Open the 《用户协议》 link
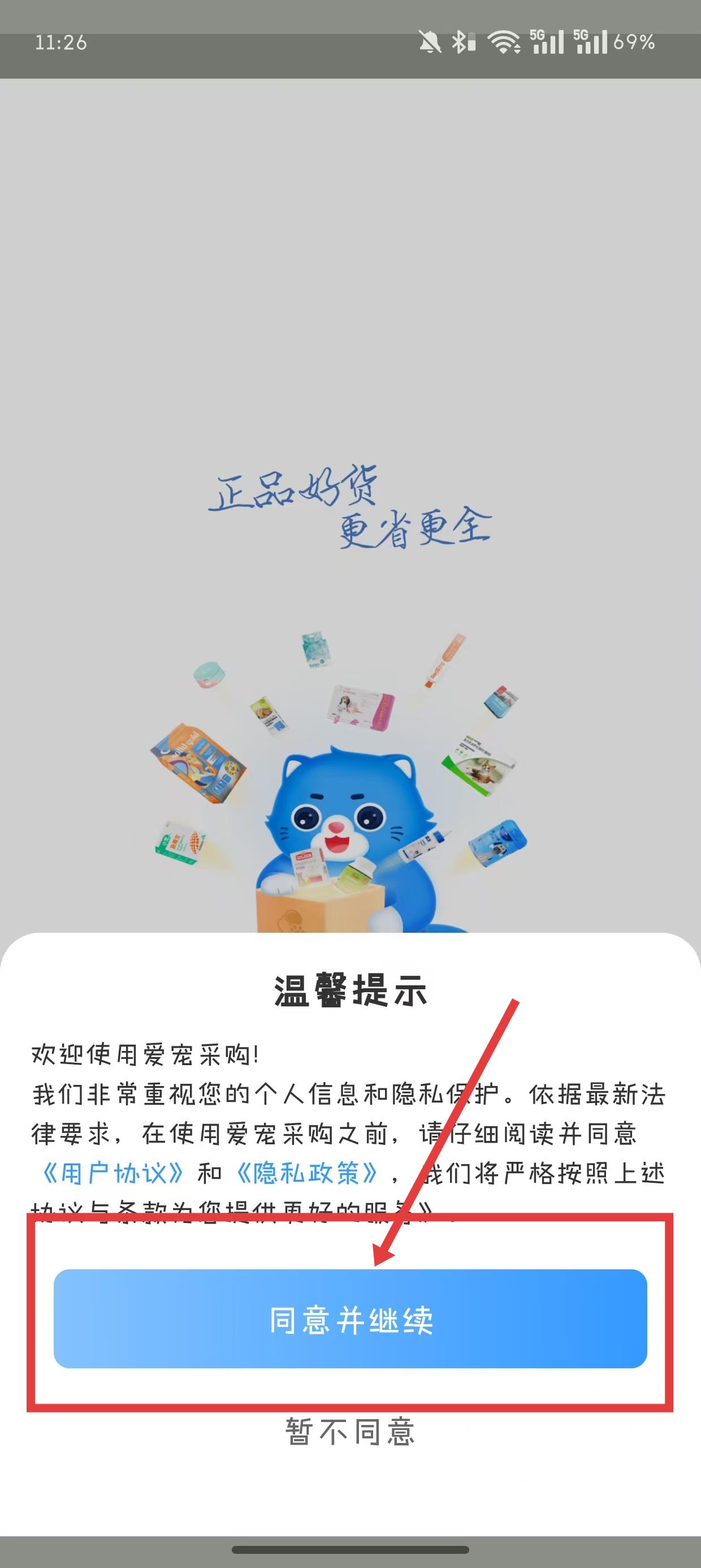The width and height of the screenshot is (701, 1568). [x=112, y=1173]
